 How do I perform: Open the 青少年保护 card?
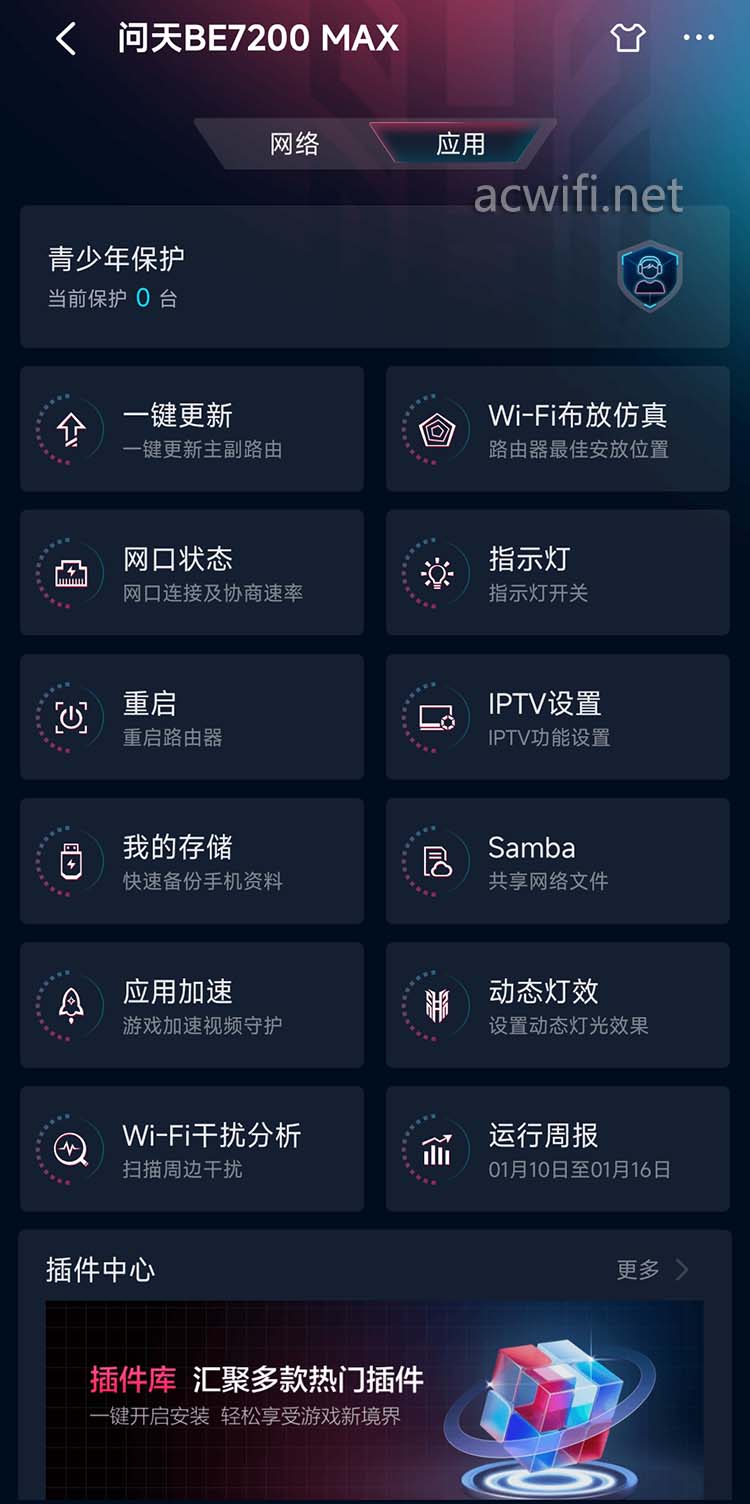coord(374,277)
